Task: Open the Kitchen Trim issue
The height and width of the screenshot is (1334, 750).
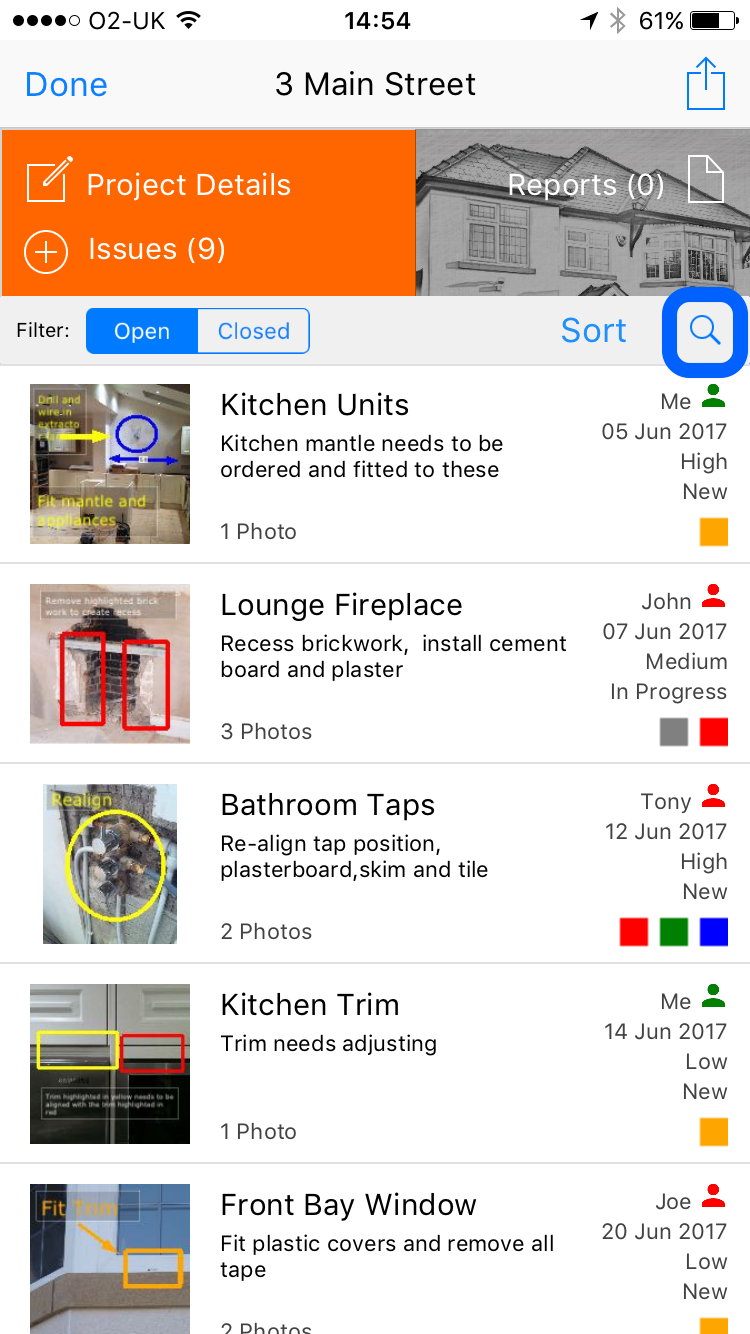Action: click(x=375, y=1064)
